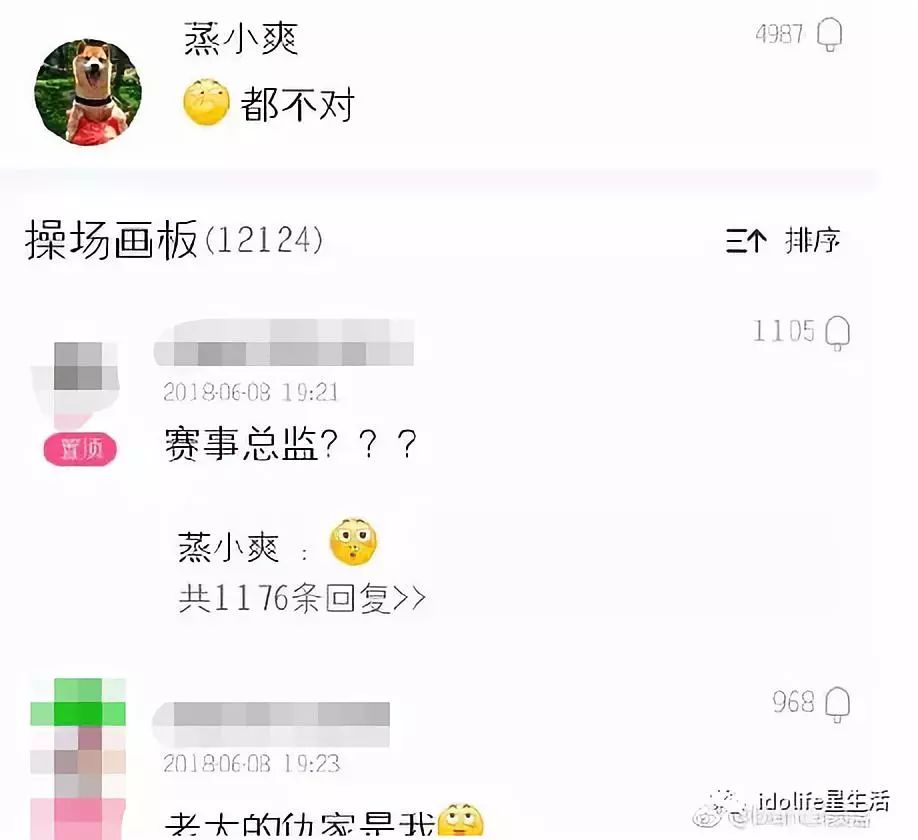This screenshot has width=918, height=840.
Task: Open 蒸小爽's dog avatar profile
Action: [x=88, y=94]
